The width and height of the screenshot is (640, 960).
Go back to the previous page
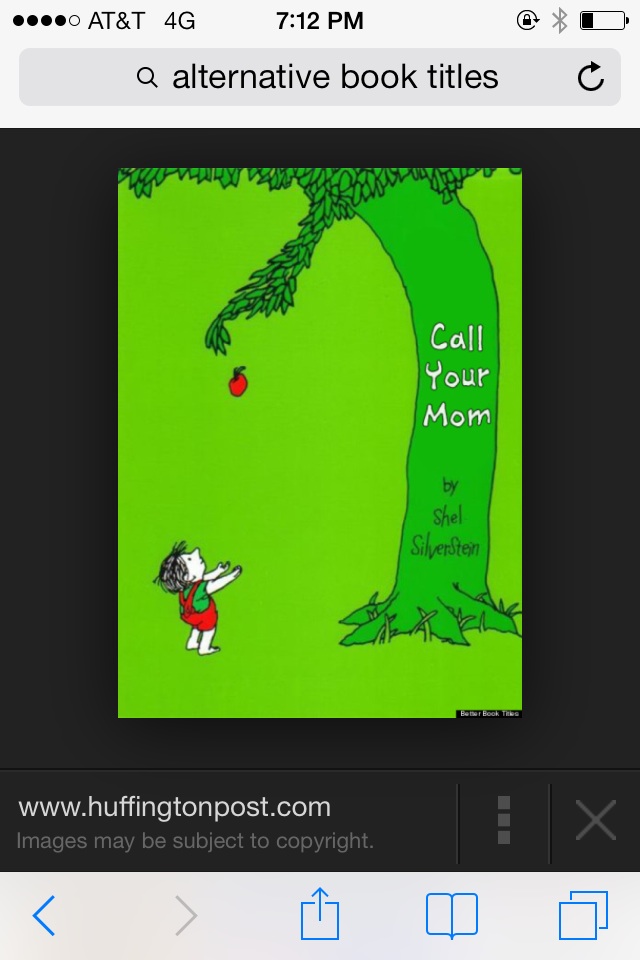click(x=44, y=915)
